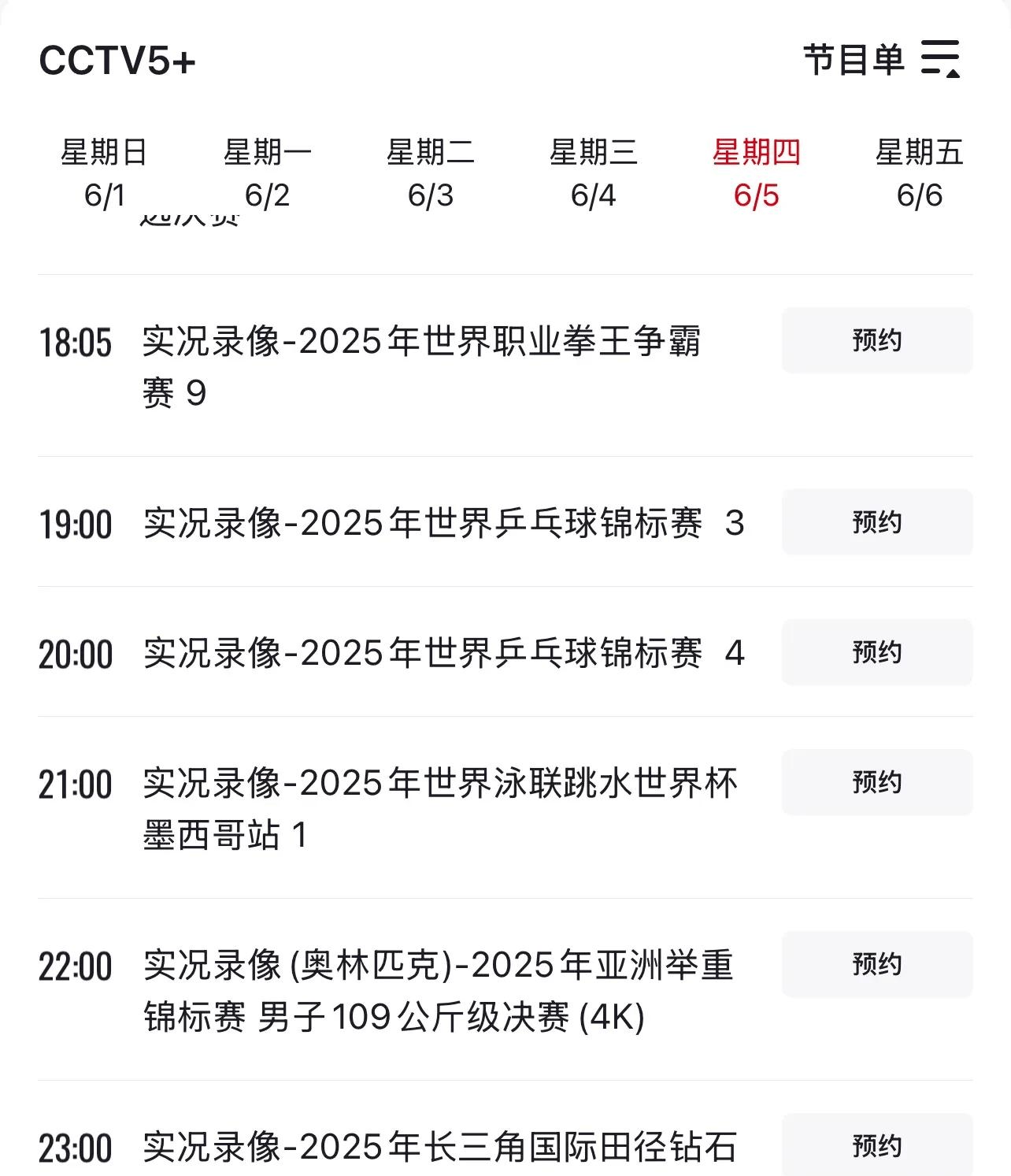Click the 20:00 program time label
The height and width of the screenshot is (1176, 1011).
80,652
